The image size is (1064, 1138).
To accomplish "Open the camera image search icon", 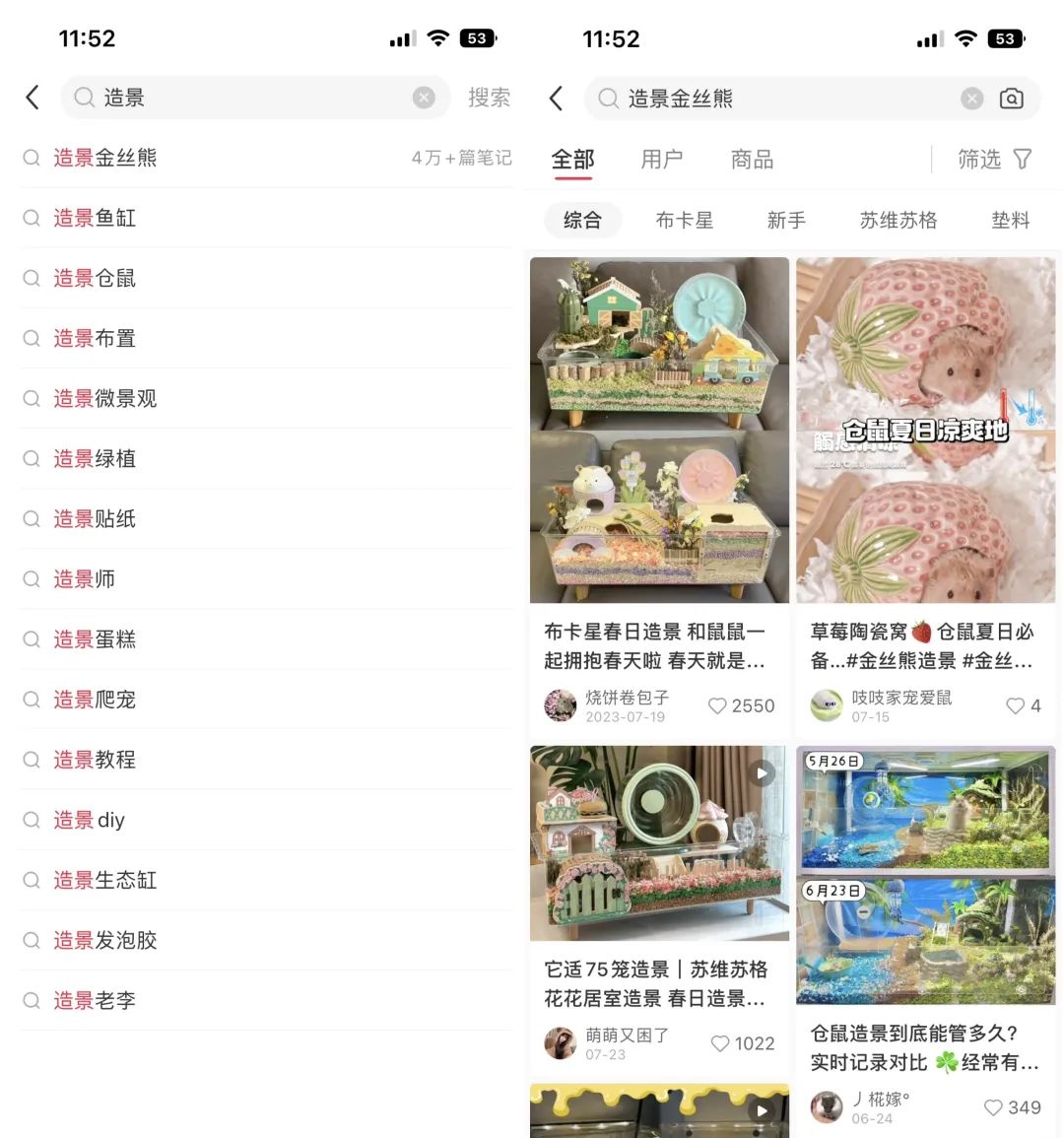I will pos(1011,99).
